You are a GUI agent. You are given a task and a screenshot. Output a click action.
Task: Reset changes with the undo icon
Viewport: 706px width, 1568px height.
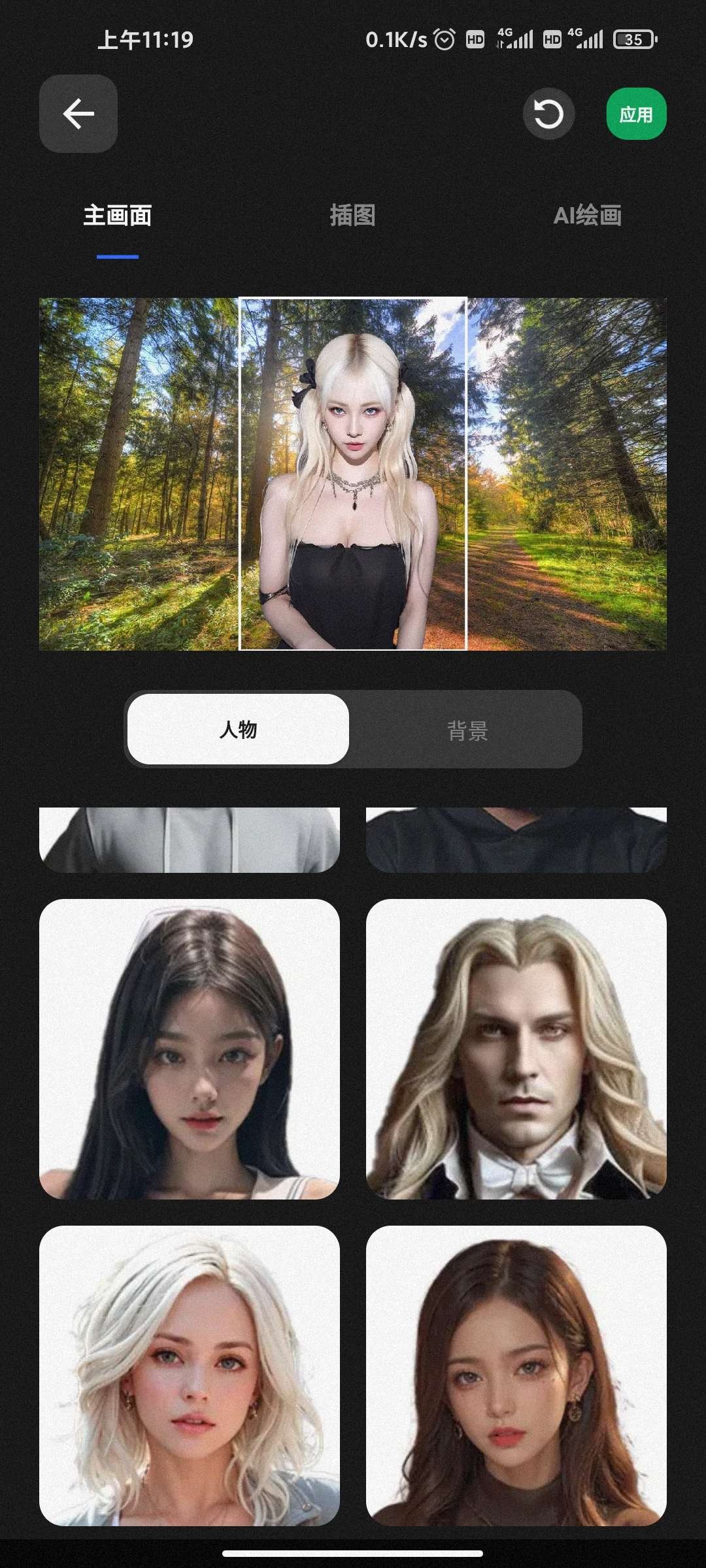pyautogui.click(x=548, y=114)
